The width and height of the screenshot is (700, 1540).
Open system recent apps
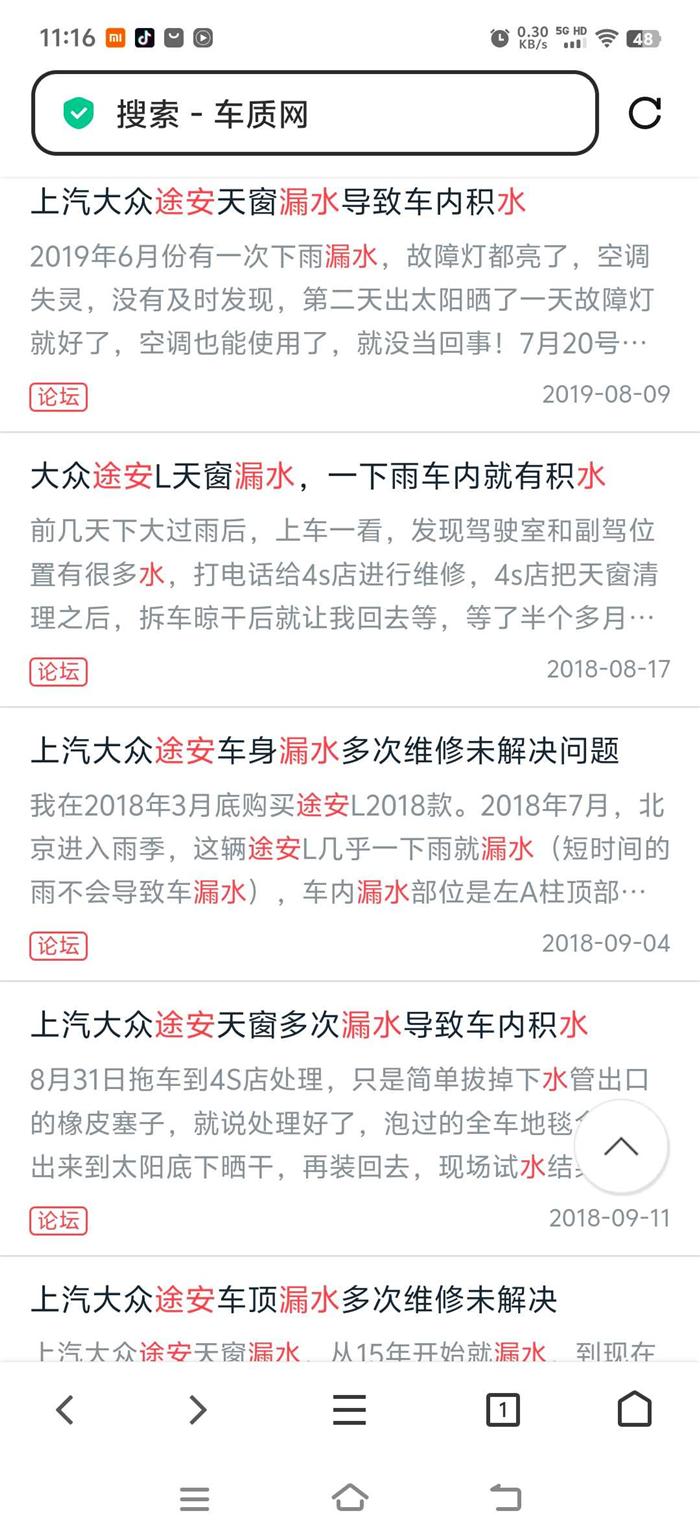click(x=194, y=1498)
